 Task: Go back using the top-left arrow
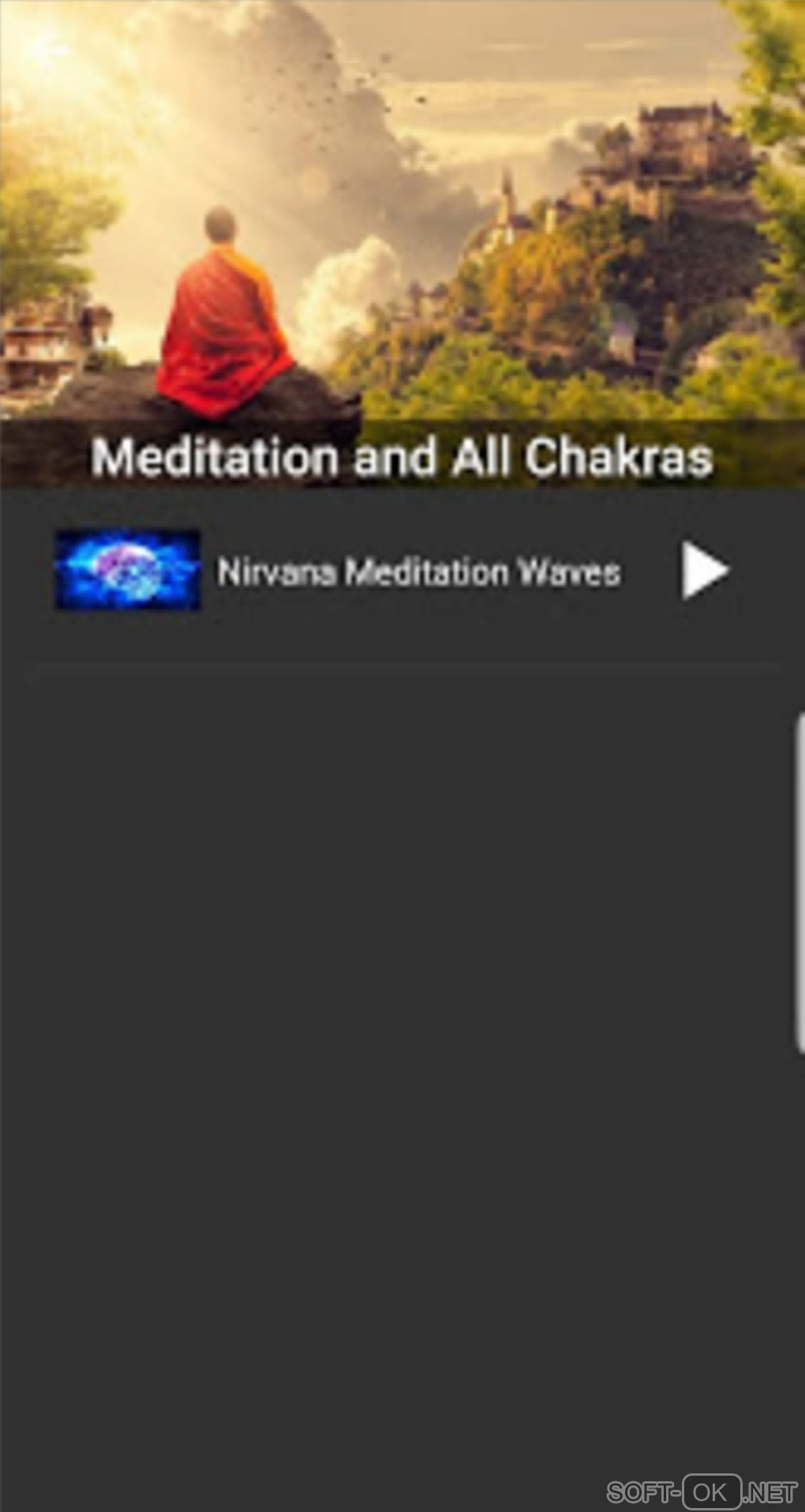click(47, 49)
